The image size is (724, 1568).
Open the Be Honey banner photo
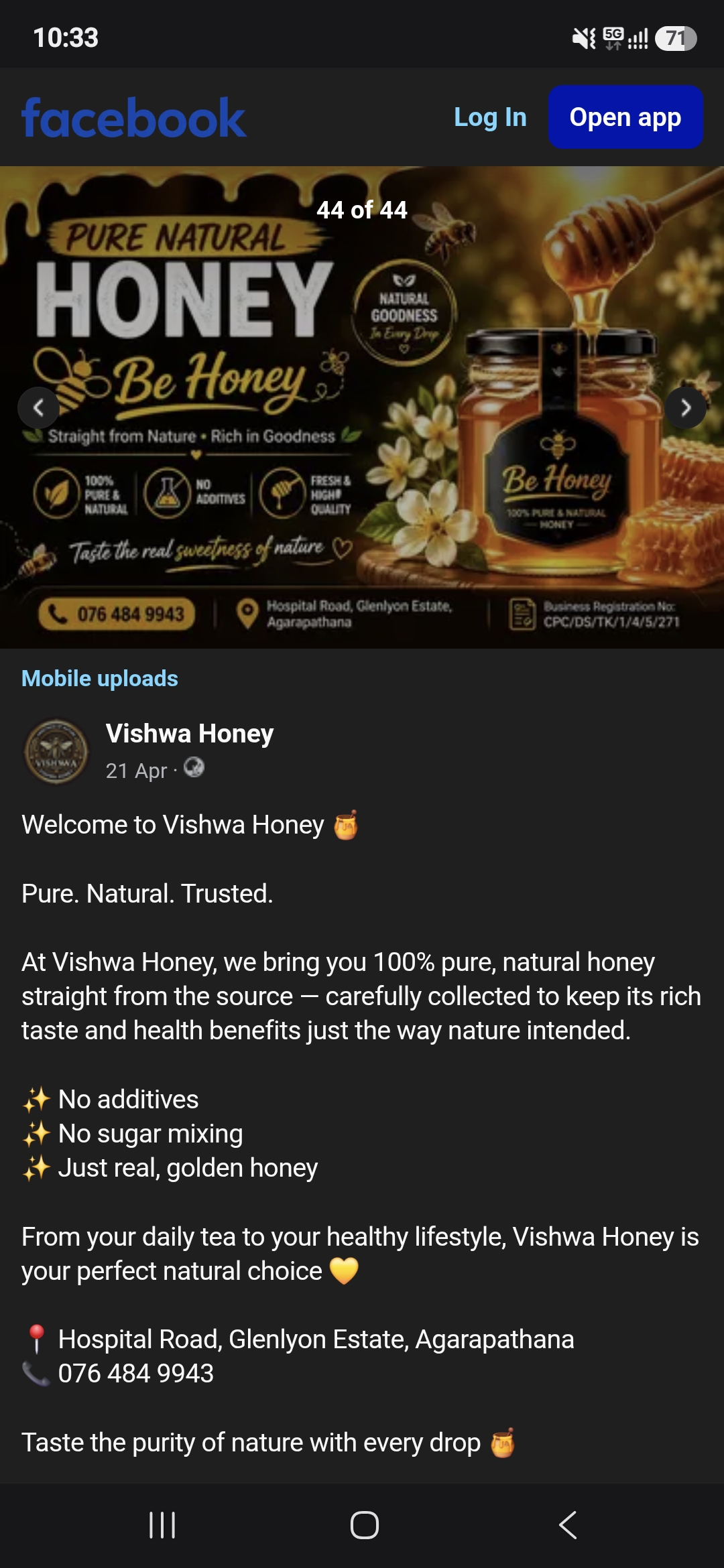[362, 407]
